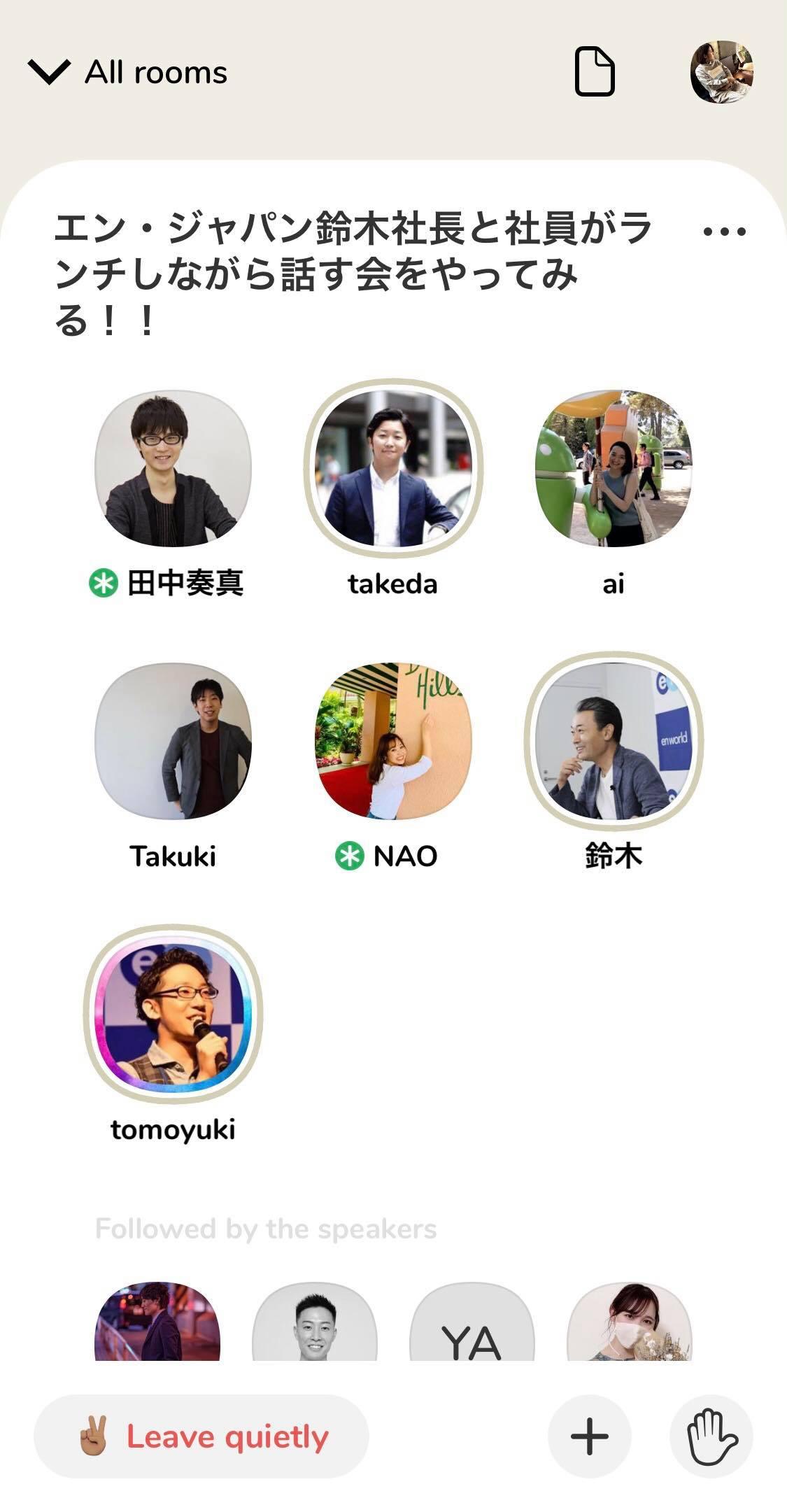View tomoyuki's profile

[173, 1014]
